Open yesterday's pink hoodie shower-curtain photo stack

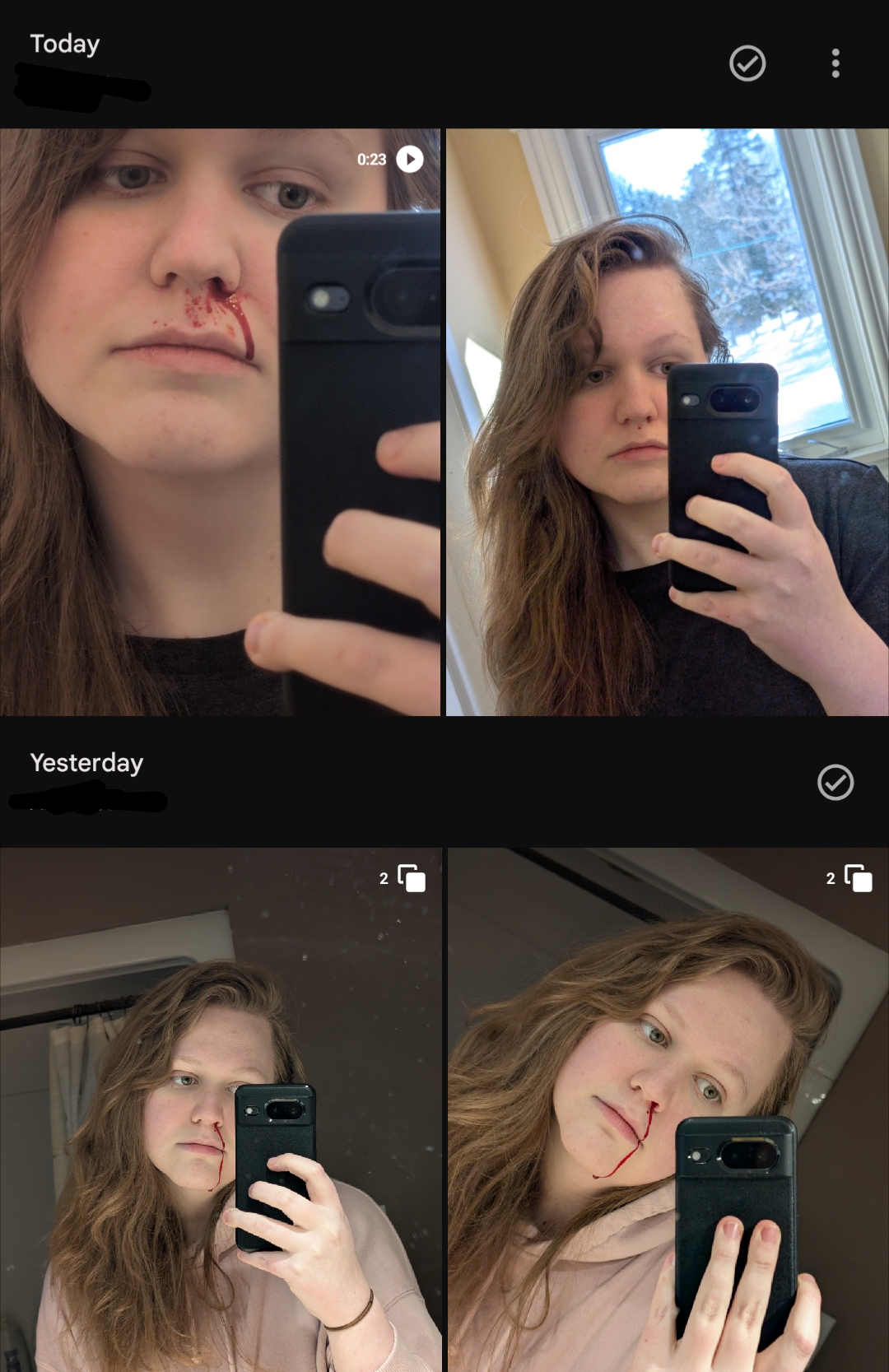click(x=220, y=1109)
